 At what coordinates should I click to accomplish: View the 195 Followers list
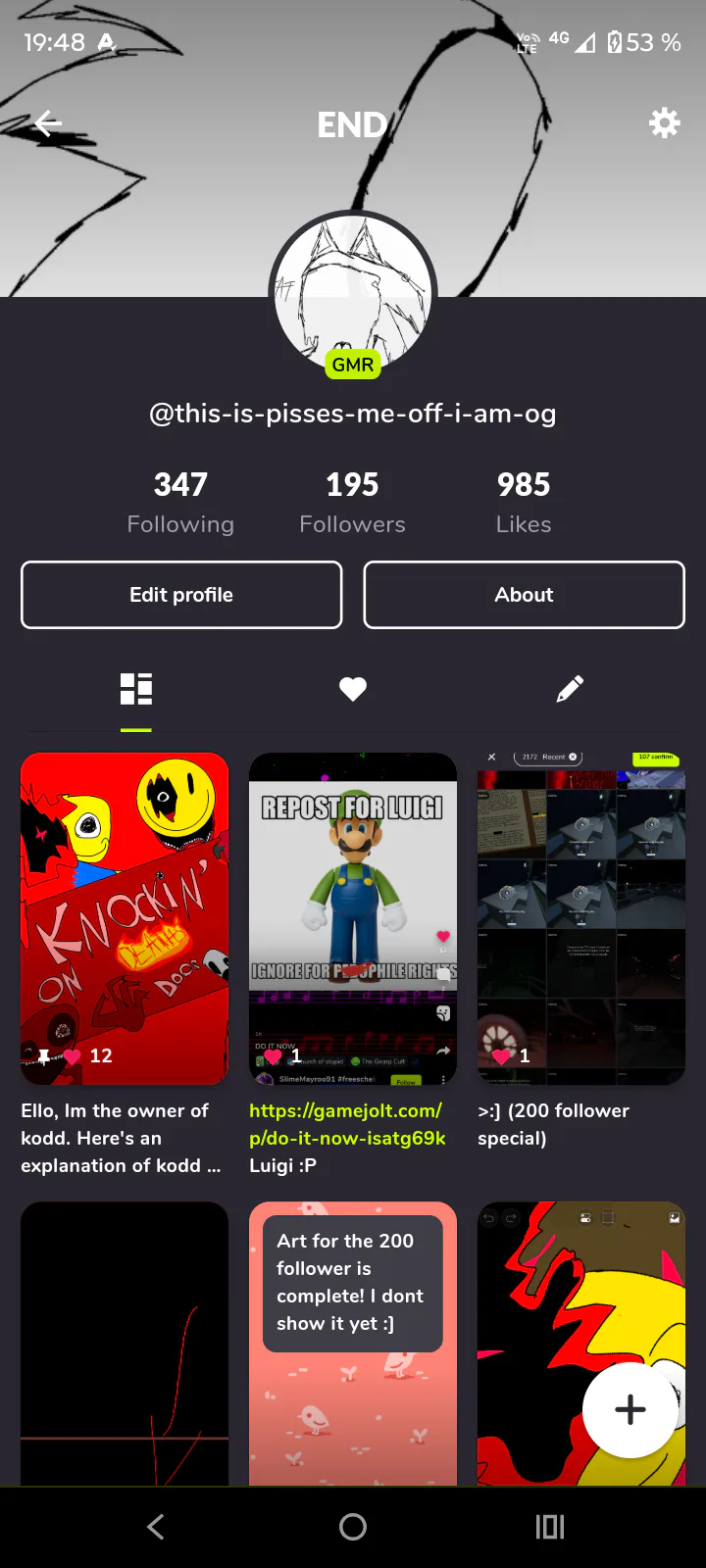352,502
